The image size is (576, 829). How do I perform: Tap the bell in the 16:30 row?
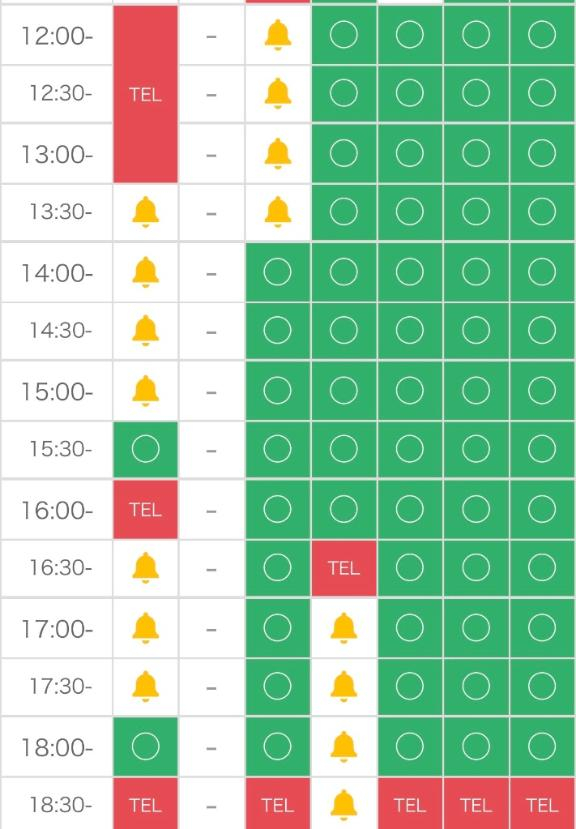tap(145, 567)
